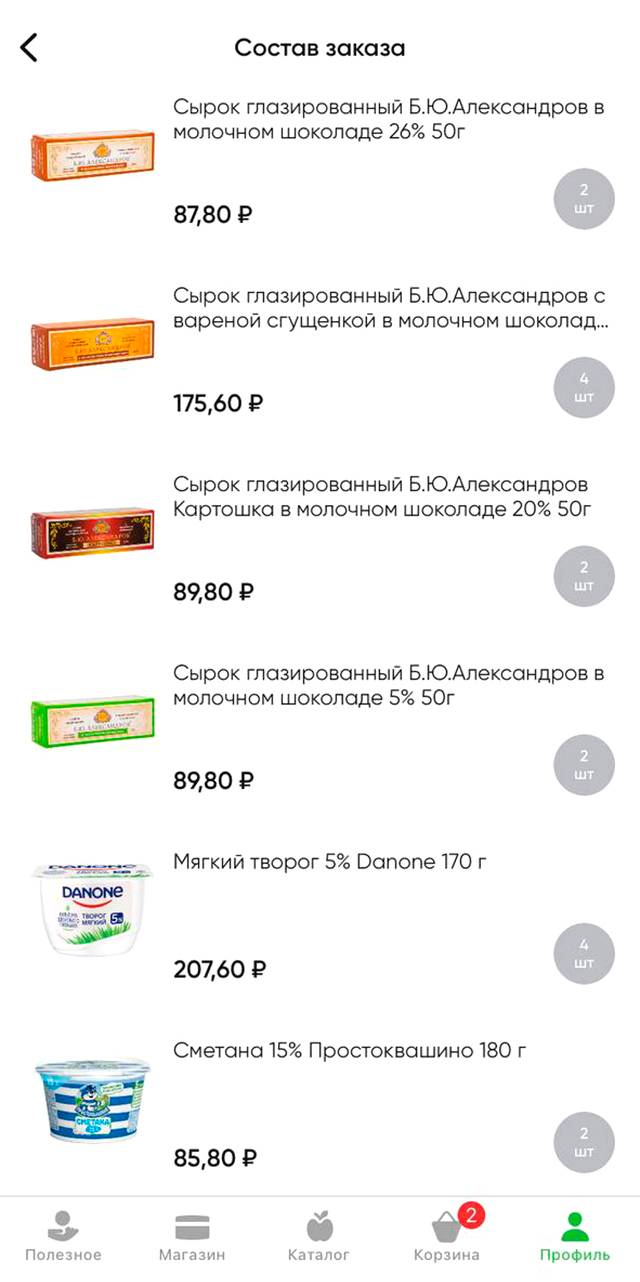Switch to the Полезное tab
This screenshot has width=640, height=1282.
63,1236
